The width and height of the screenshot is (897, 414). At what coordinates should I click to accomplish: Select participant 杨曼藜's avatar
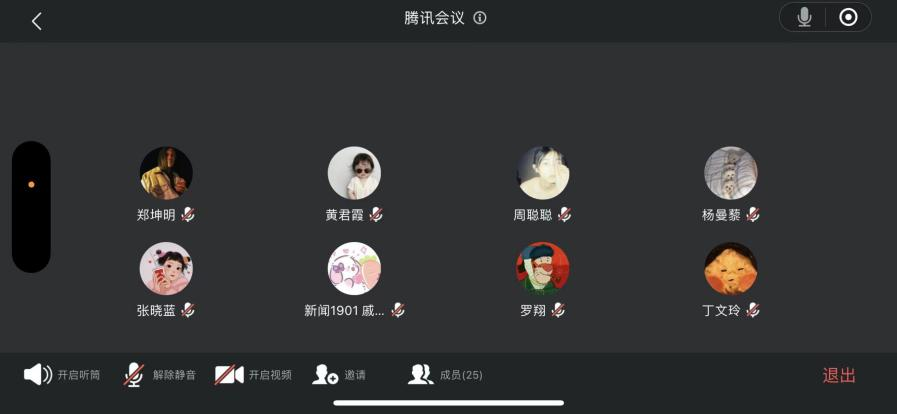[x=731, y=173]
